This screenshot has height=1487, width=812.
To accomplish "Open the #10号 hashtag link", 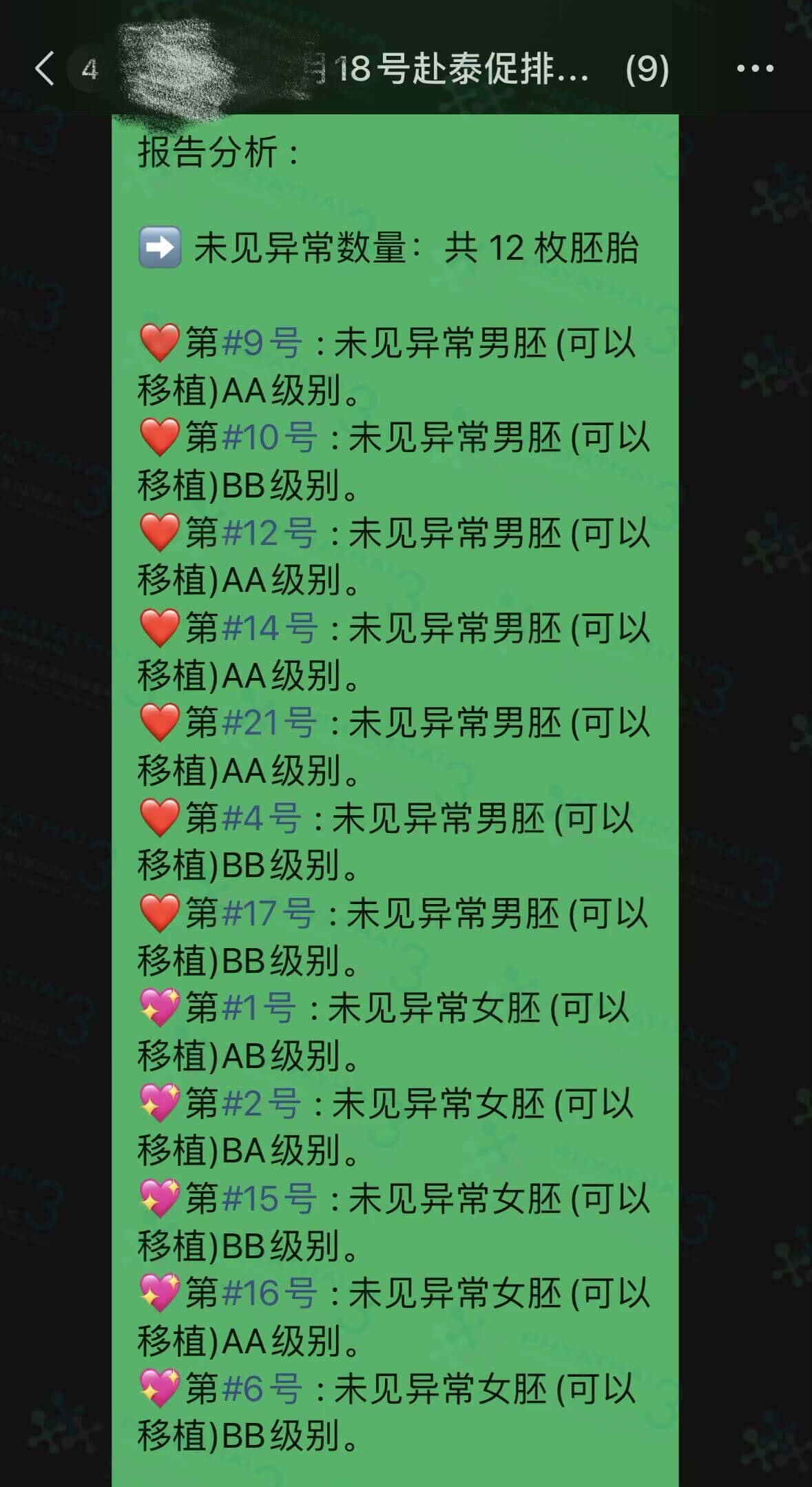I will tap(269, 438).
